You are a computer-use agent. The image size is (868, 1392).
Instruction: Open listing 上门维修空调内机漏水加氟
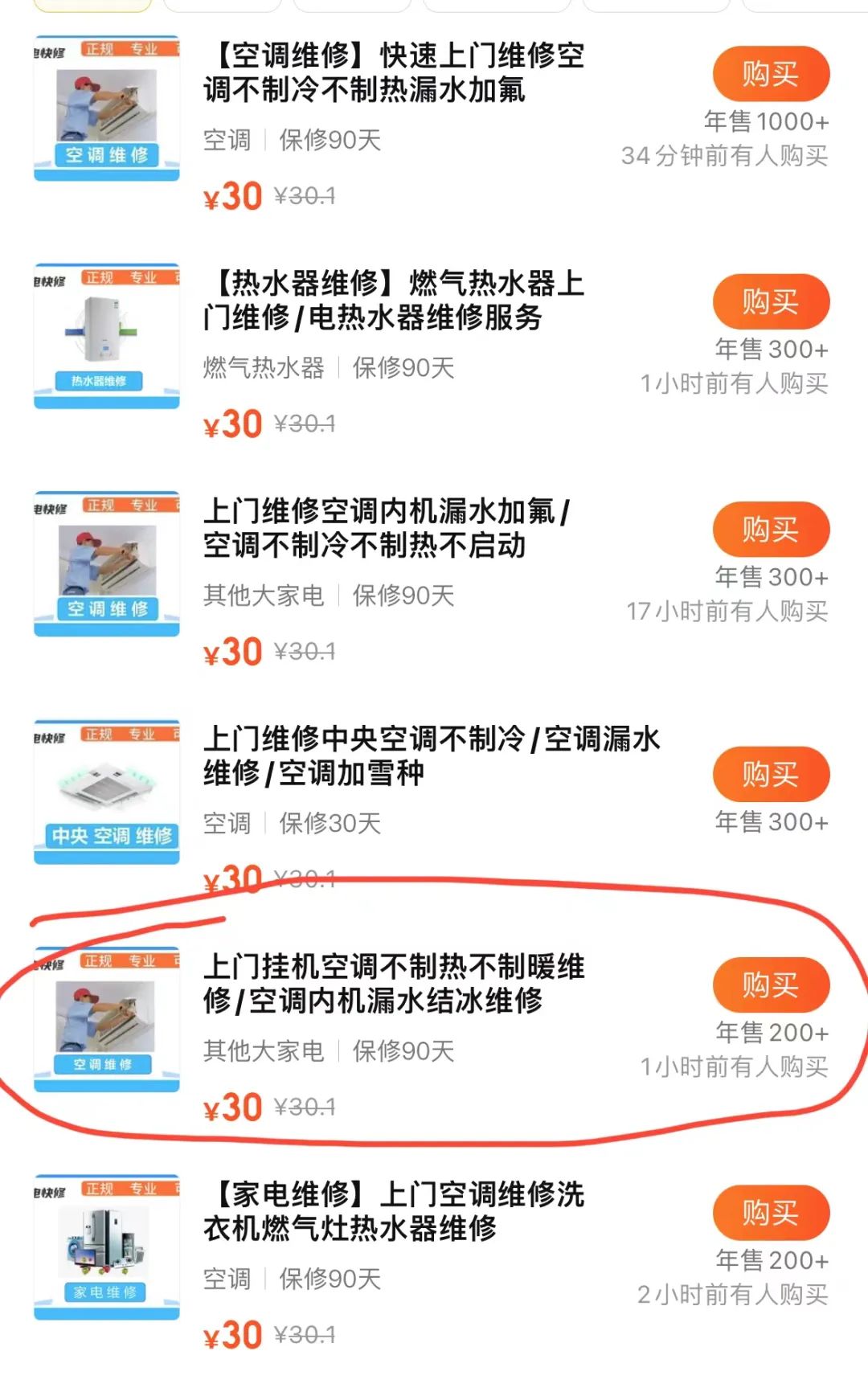pyautogui.click(x=386, y=528)
